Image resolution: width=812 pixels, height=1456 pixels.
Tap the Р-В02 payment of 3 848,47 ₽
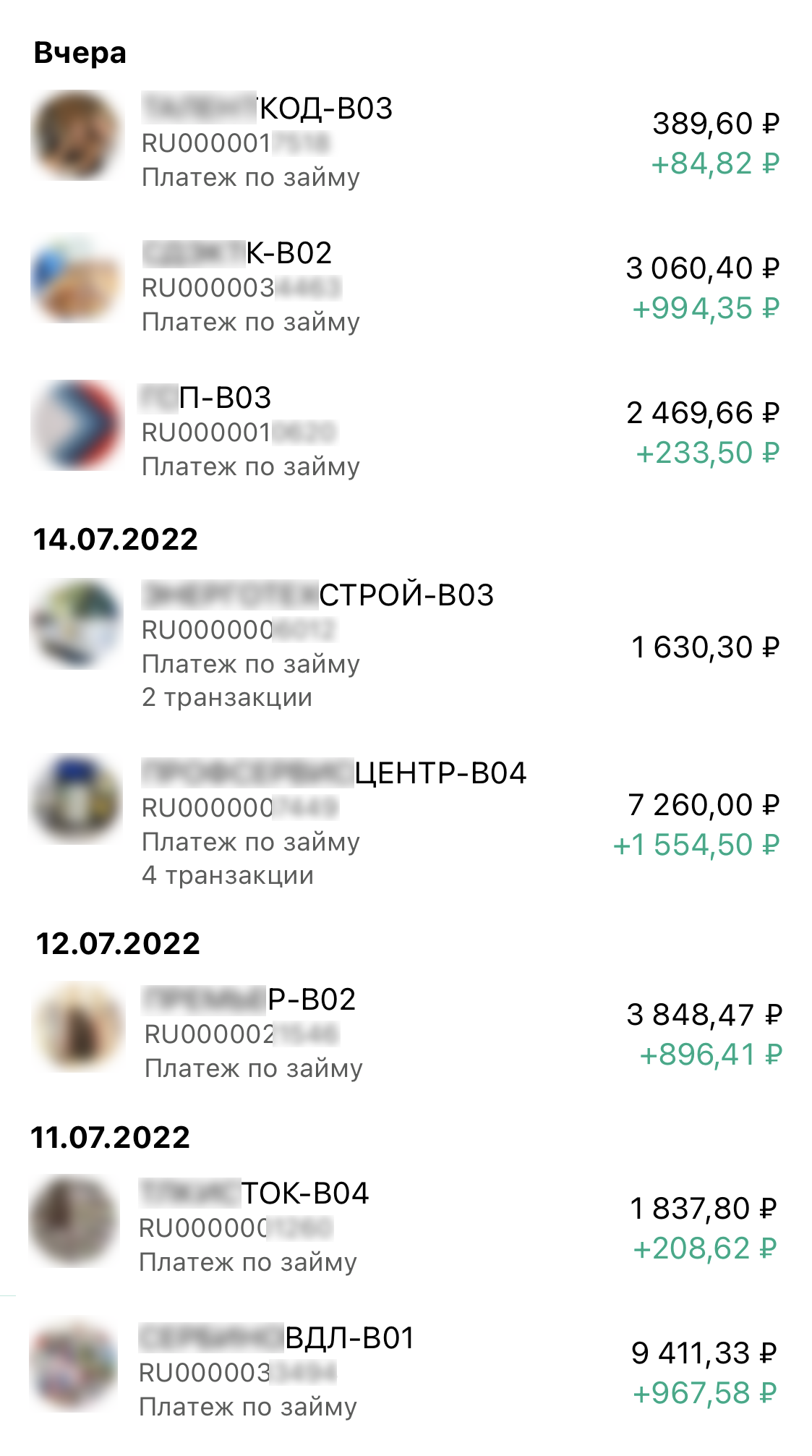click(x=405, y=1034)
